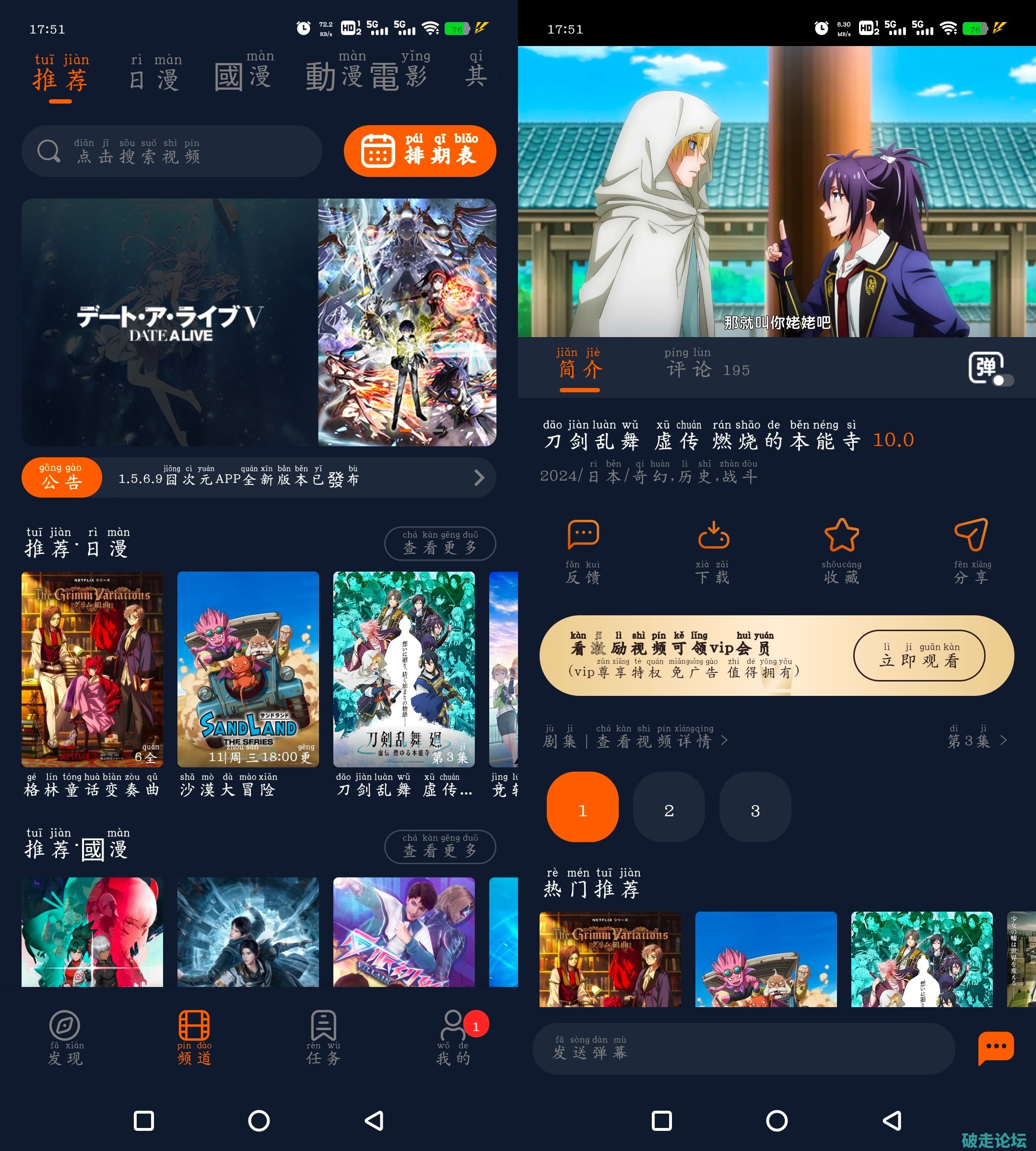
Task: Switch to the 國漫 top tab
Action: pos(243,74)
